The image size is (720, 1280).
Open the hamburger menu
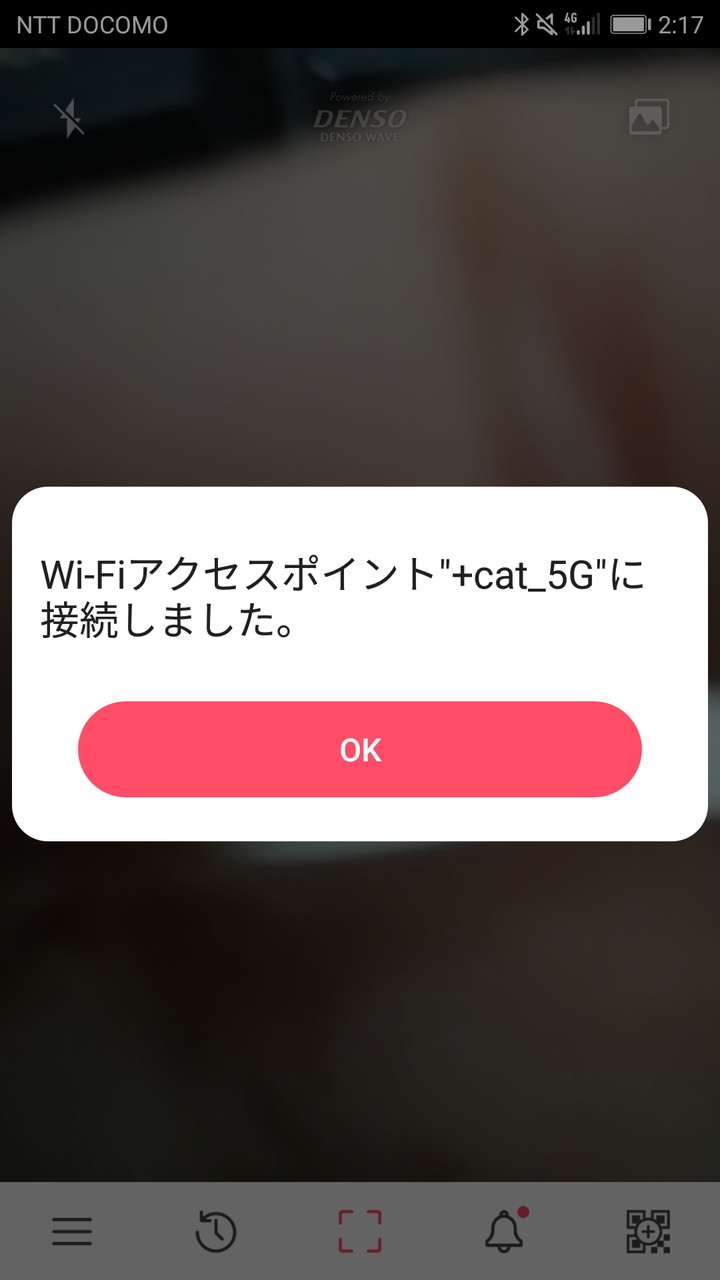pos(72,1231)
